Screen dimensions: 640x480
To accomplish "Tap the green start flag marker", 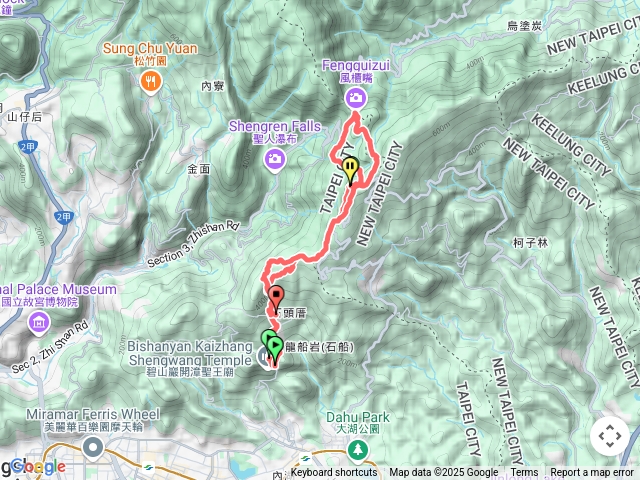I will [x=274, y=345].
